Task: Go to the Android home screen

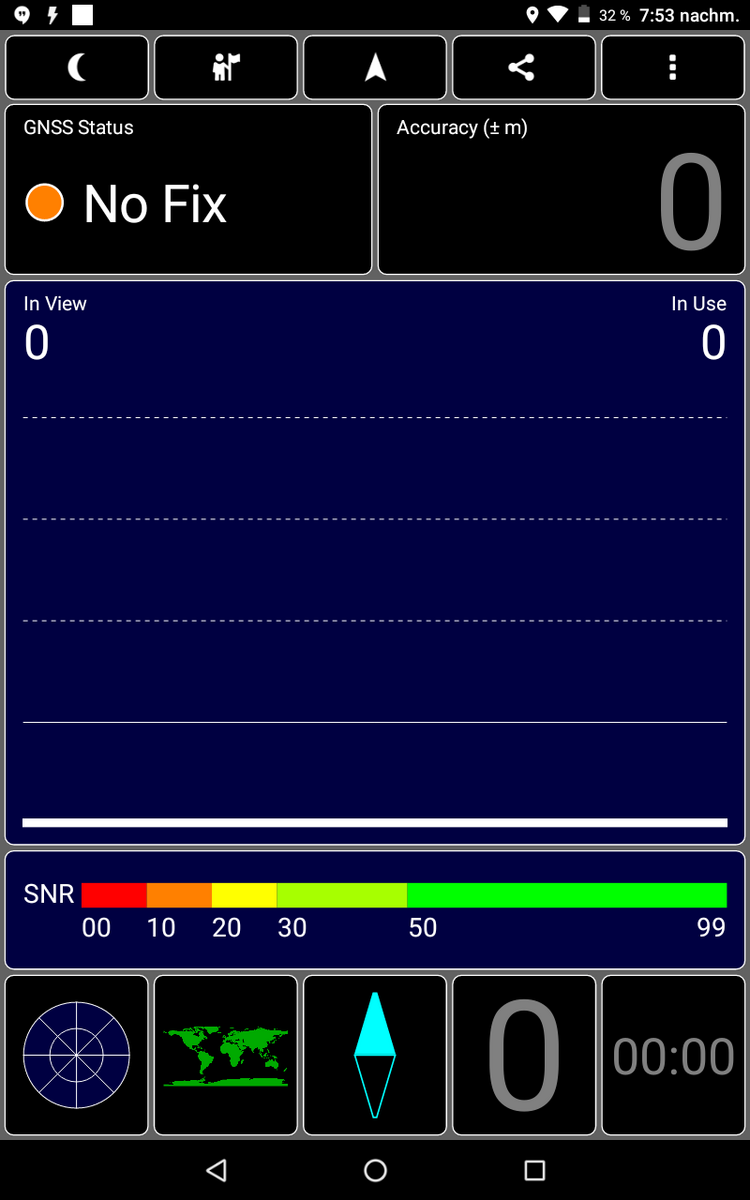Action: pos(375,1170)
